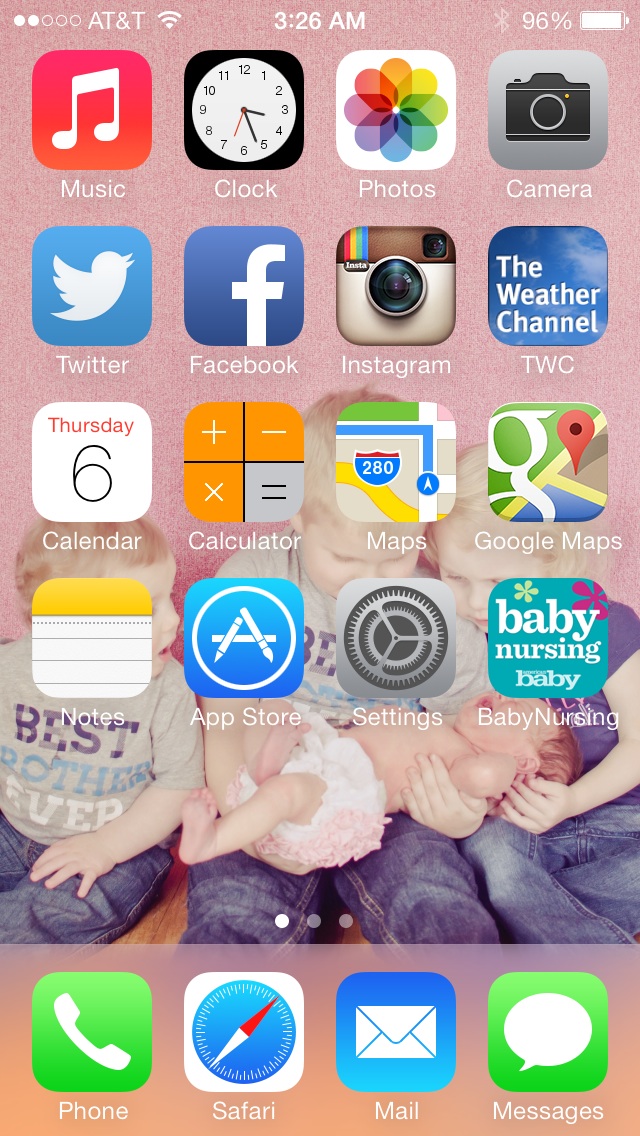This screenshot has width=640, height=1136.
Task: Open the Photos app
Action: tap(396, 110)
